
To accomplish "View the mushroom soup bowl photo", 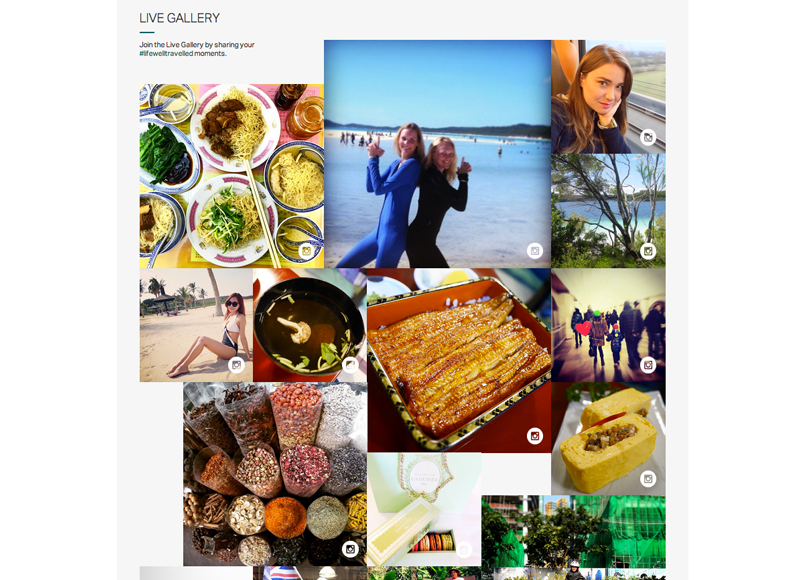I will (x=309, y=325).
